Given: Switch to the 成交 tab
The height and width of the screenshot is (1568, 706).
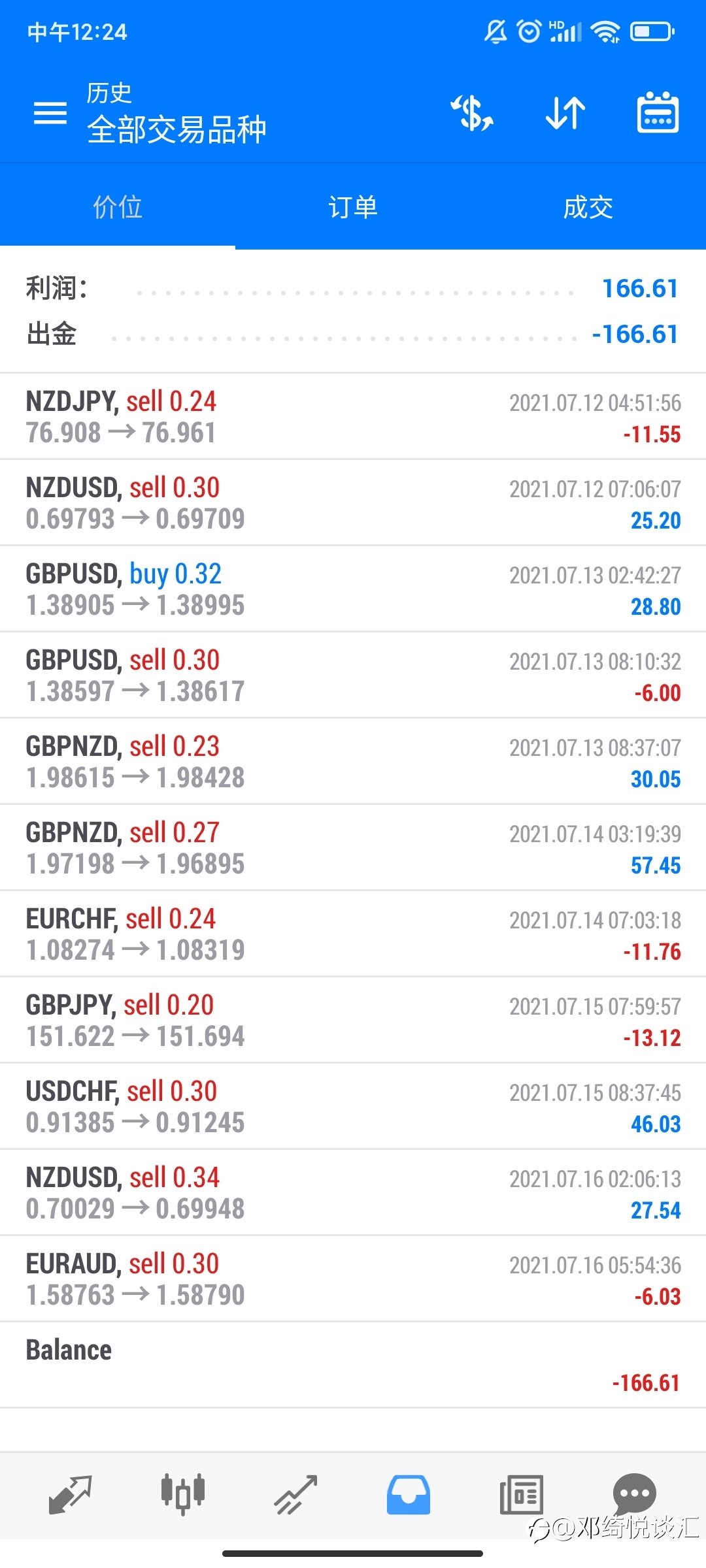Looking at the screenshot, I should [588, 206].
